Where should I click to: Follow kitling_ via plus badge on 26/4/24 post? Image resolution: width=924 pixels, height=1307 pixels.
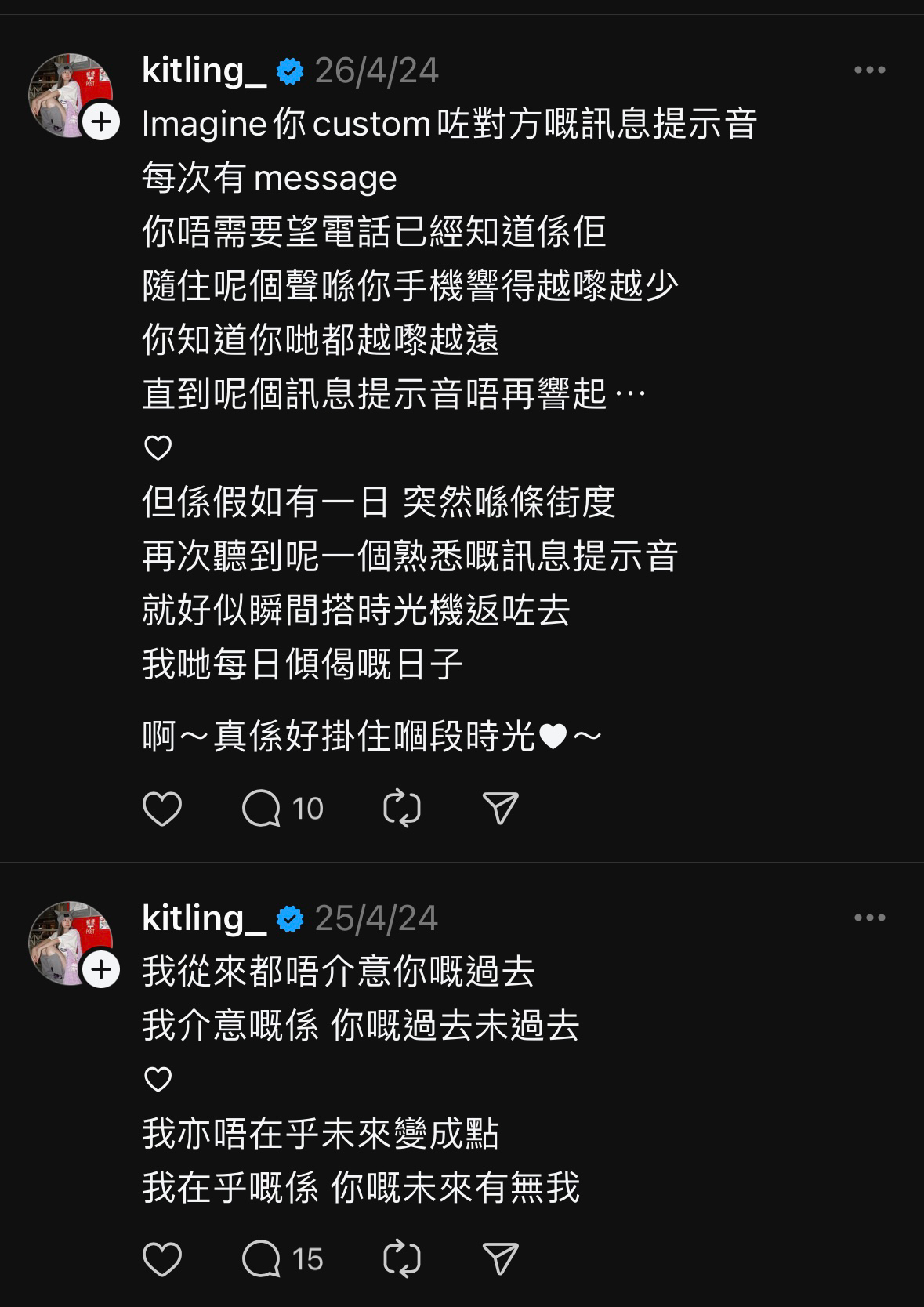click(x=102, y=122)
